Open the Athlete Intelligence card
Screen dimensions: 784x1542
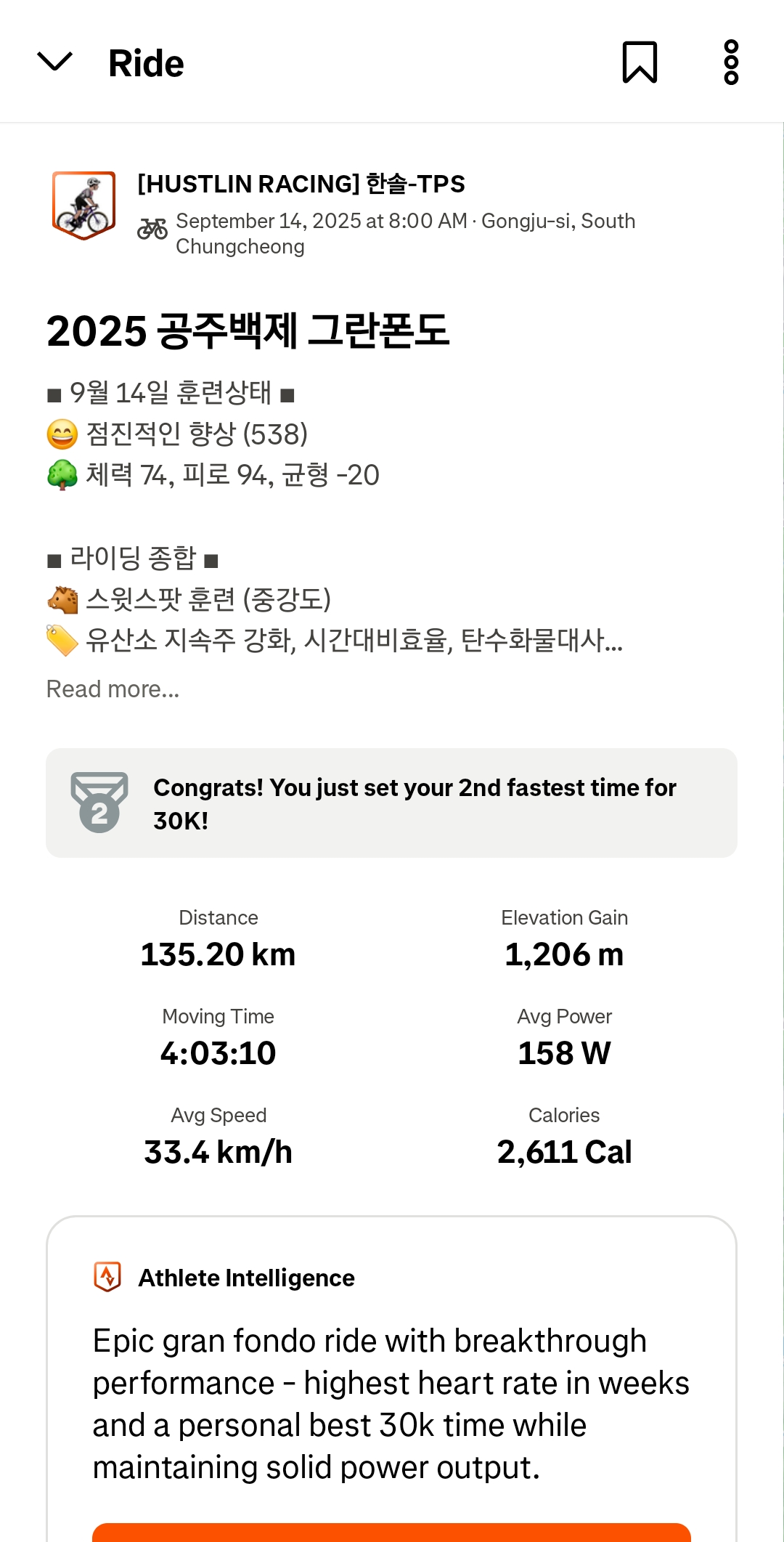391,1379
